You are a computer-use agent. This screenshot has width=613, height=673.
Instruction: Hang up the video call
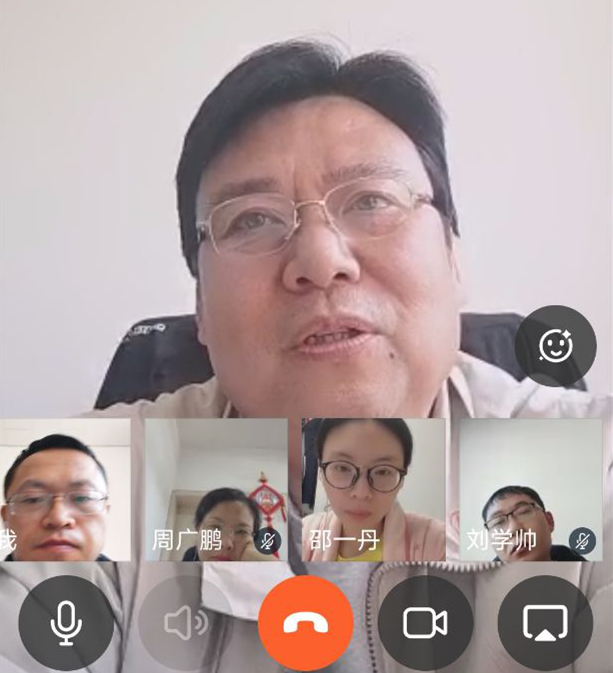305,623
